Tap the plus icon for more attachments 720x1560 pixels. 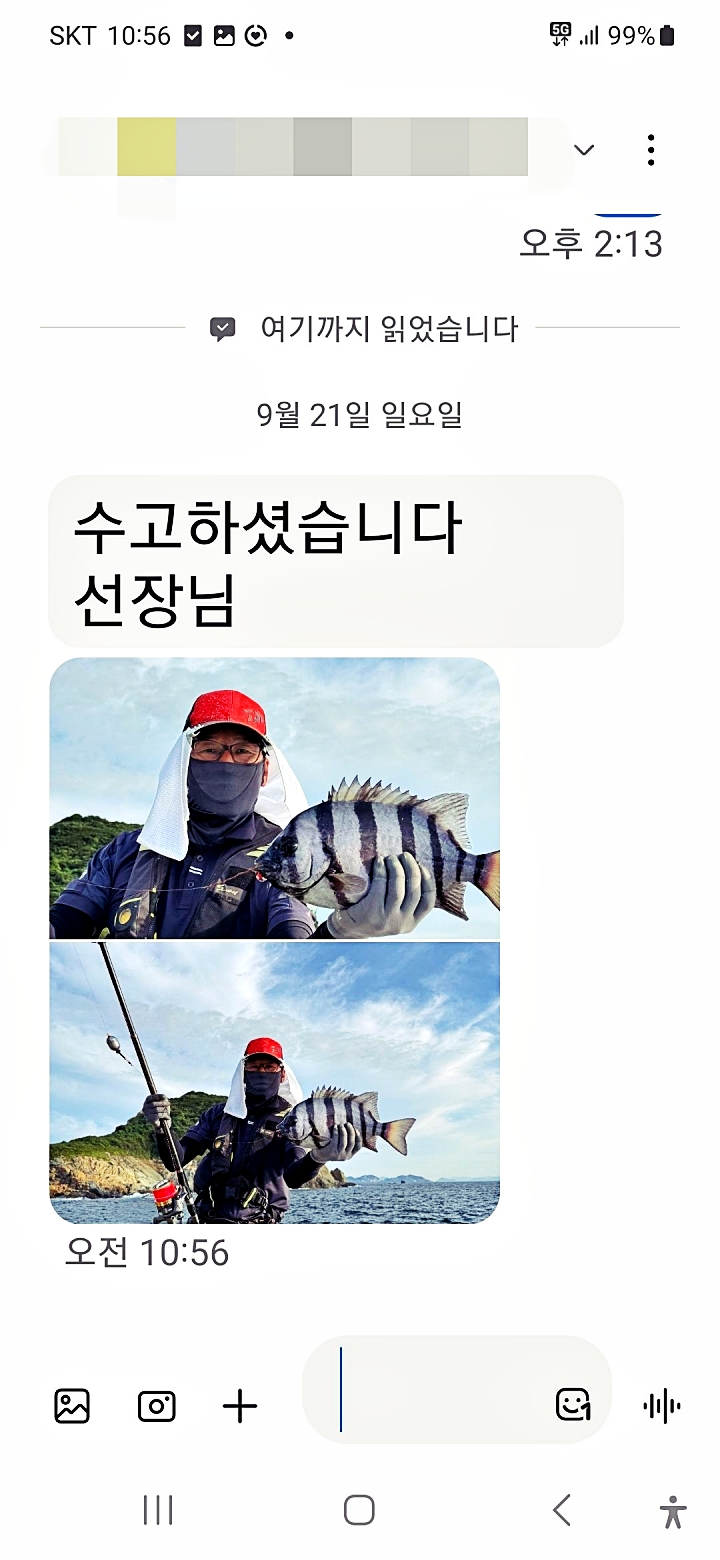240,1406
